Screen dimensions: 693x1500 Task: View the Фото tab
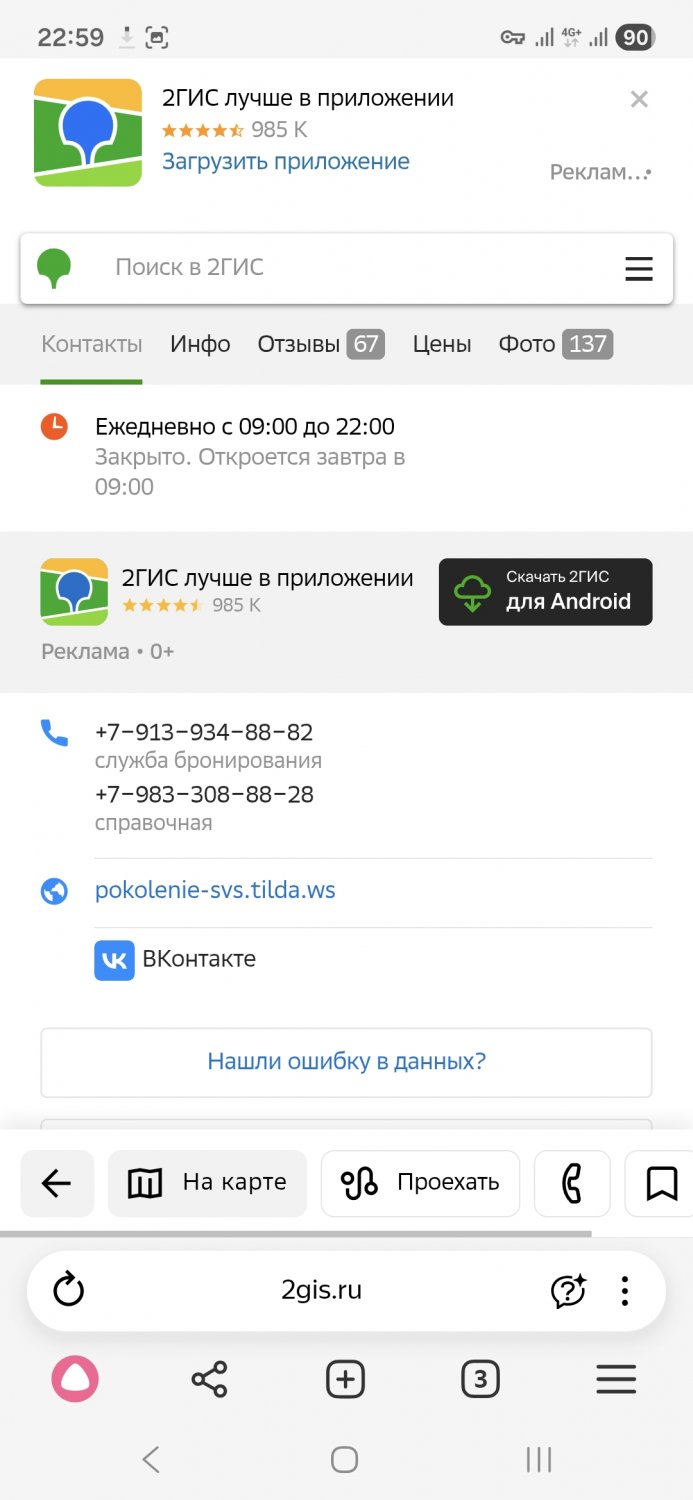(555, 344)
